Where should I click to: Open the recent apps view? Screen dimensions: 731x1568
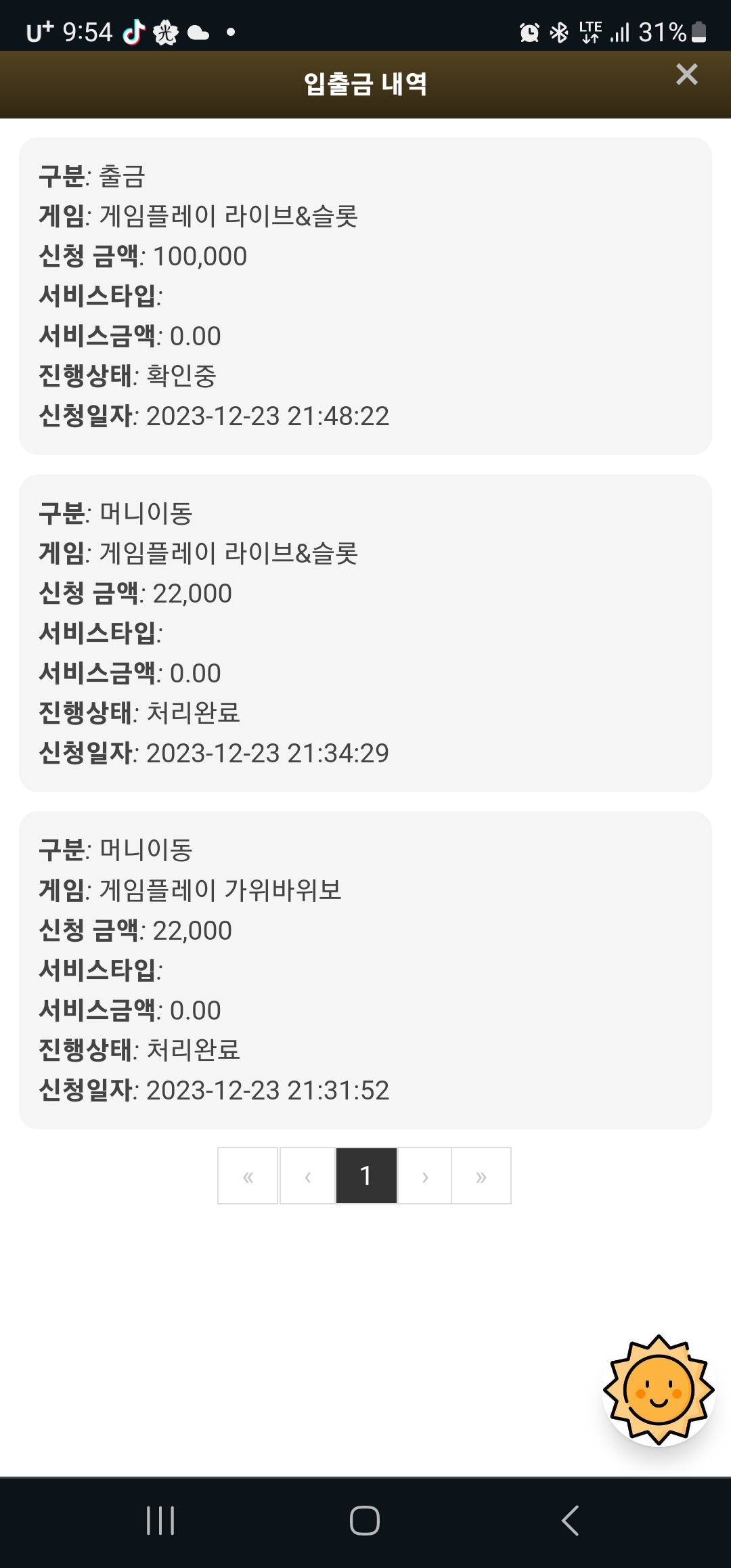[160, 1521]
